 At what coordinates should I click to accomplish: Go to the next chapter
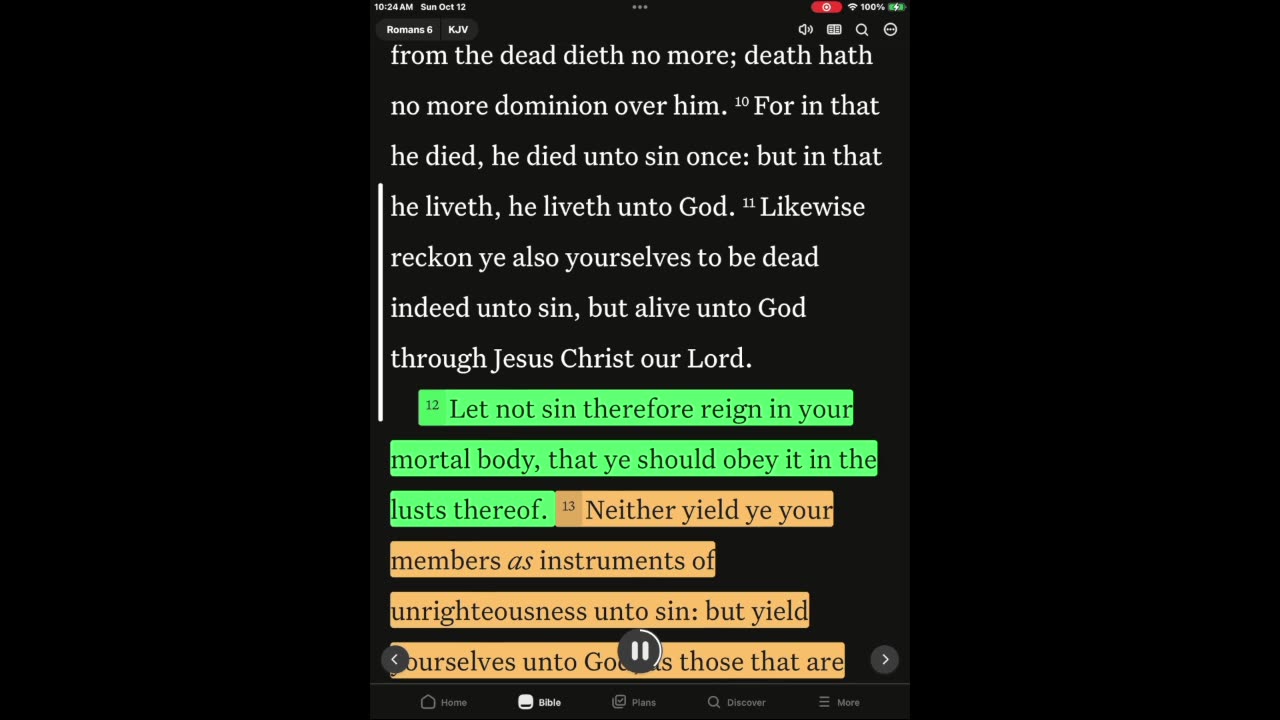tap(885, 659)
